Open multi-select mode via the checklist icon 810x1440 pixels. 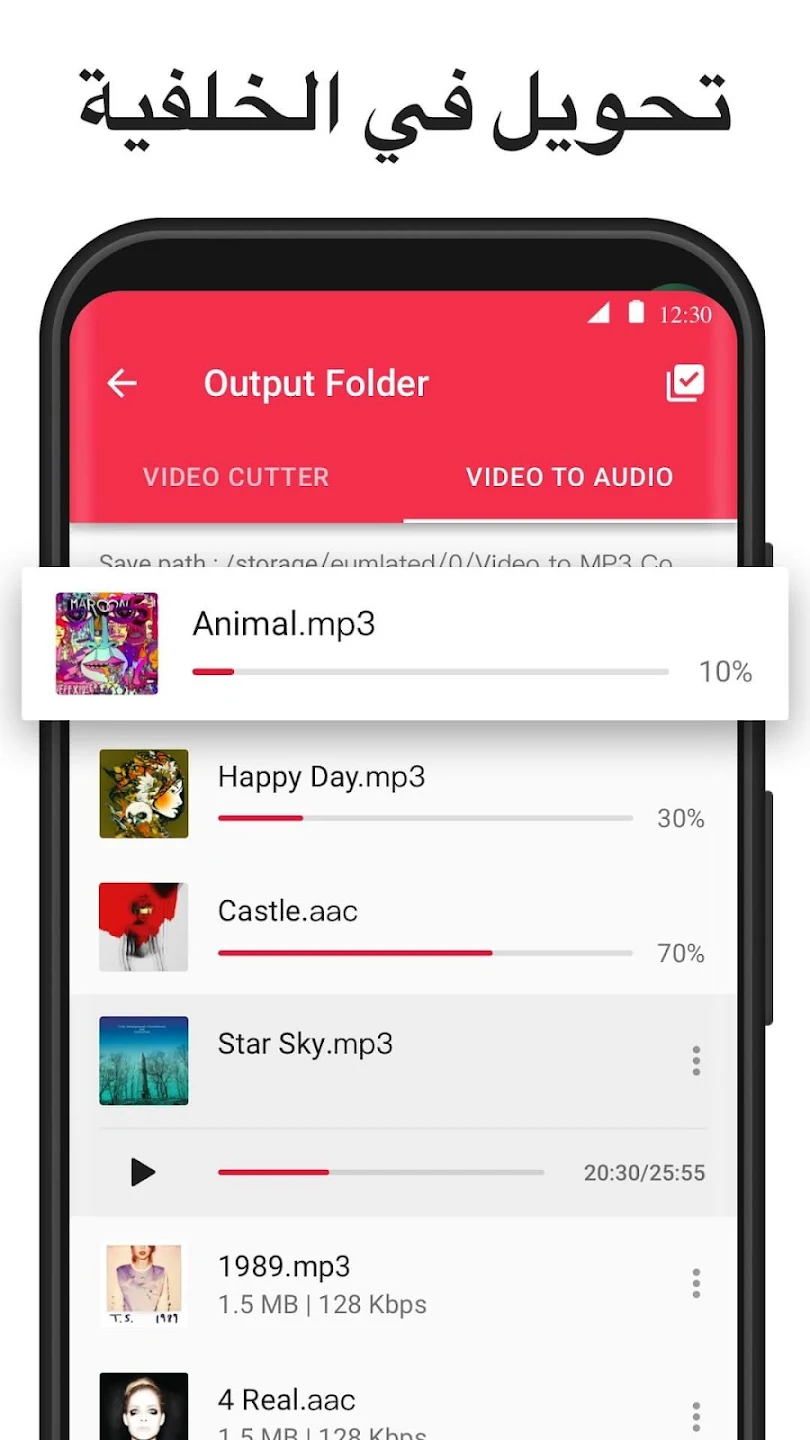(684, 382)
